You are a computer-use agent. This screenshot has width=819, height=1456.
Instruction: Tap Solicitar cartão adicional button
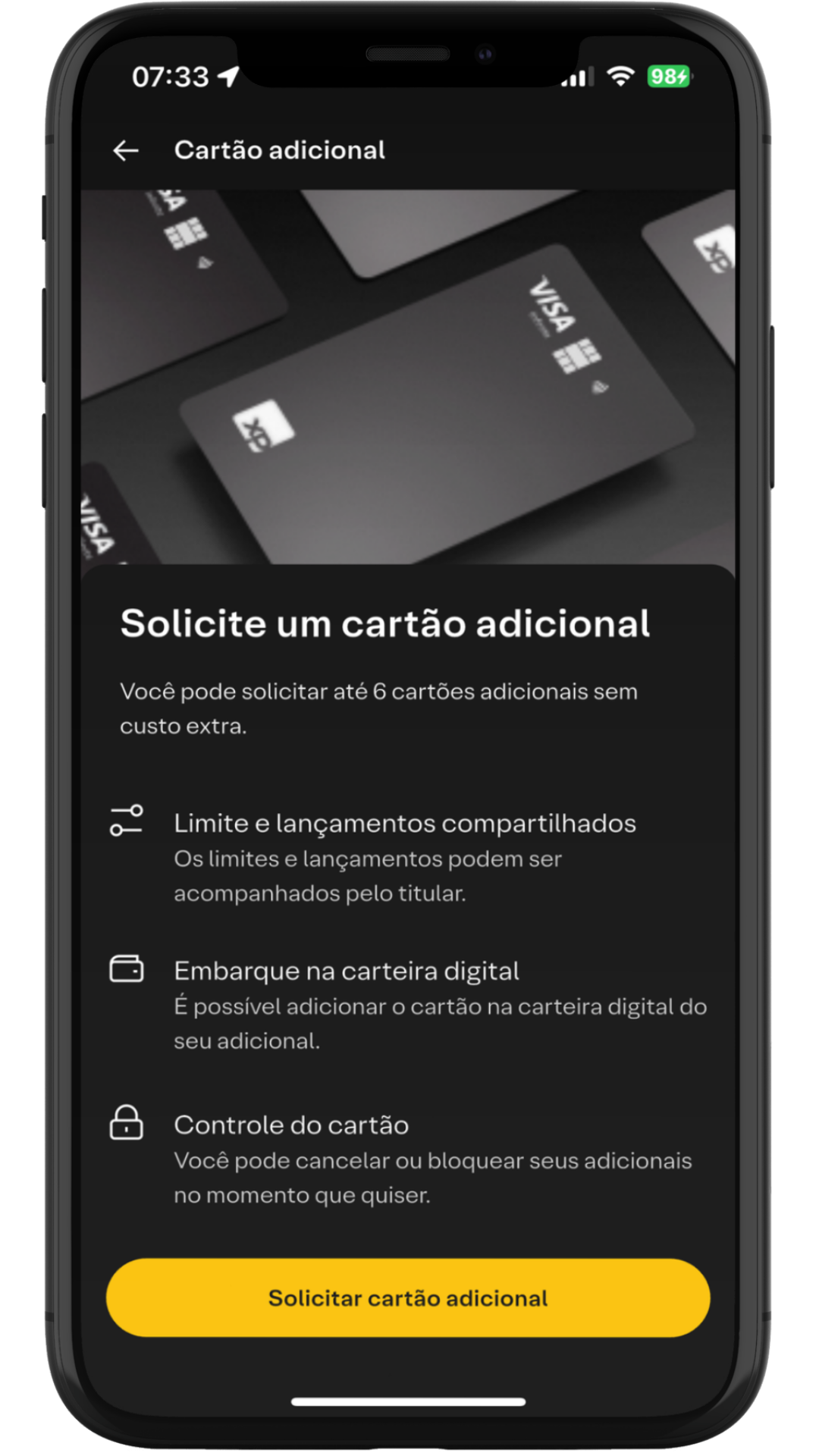tap(408, 1298)
